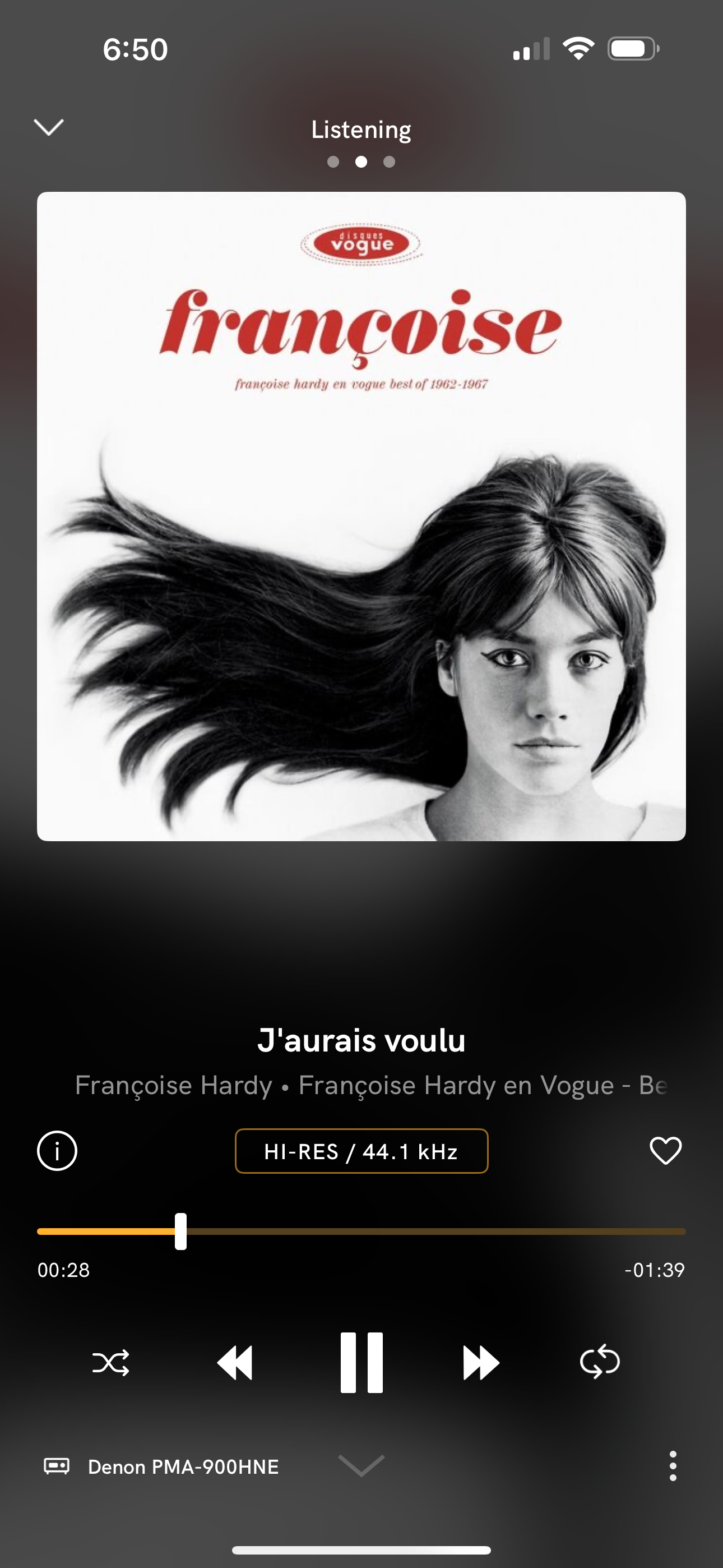723x1568 pixels.
Task: Expand the bottom chevron panel
Action: tap(361, 1465)
